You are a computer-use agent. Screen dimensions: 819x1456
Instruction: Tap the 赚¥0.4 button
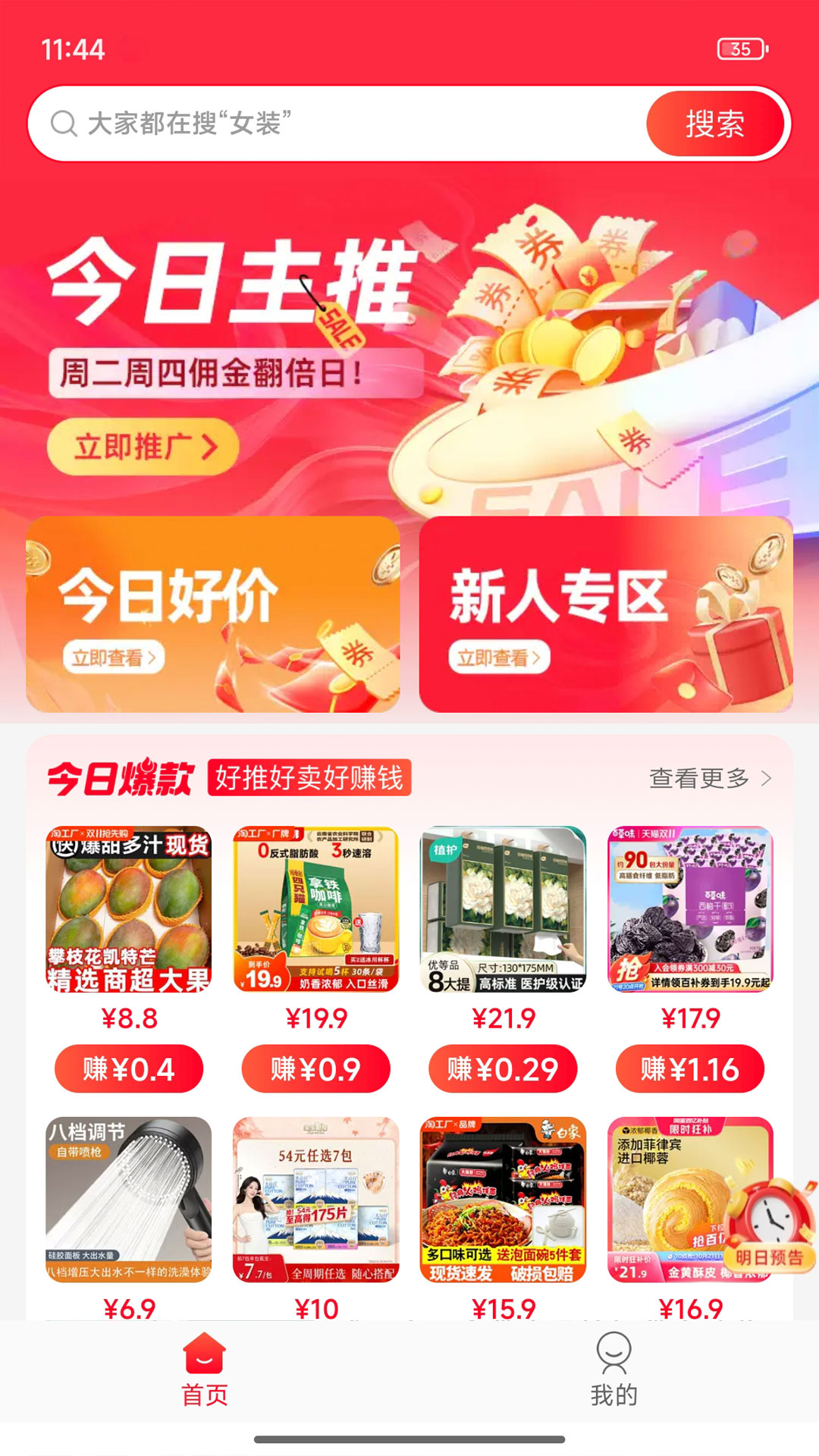[x=129, y=1069]
